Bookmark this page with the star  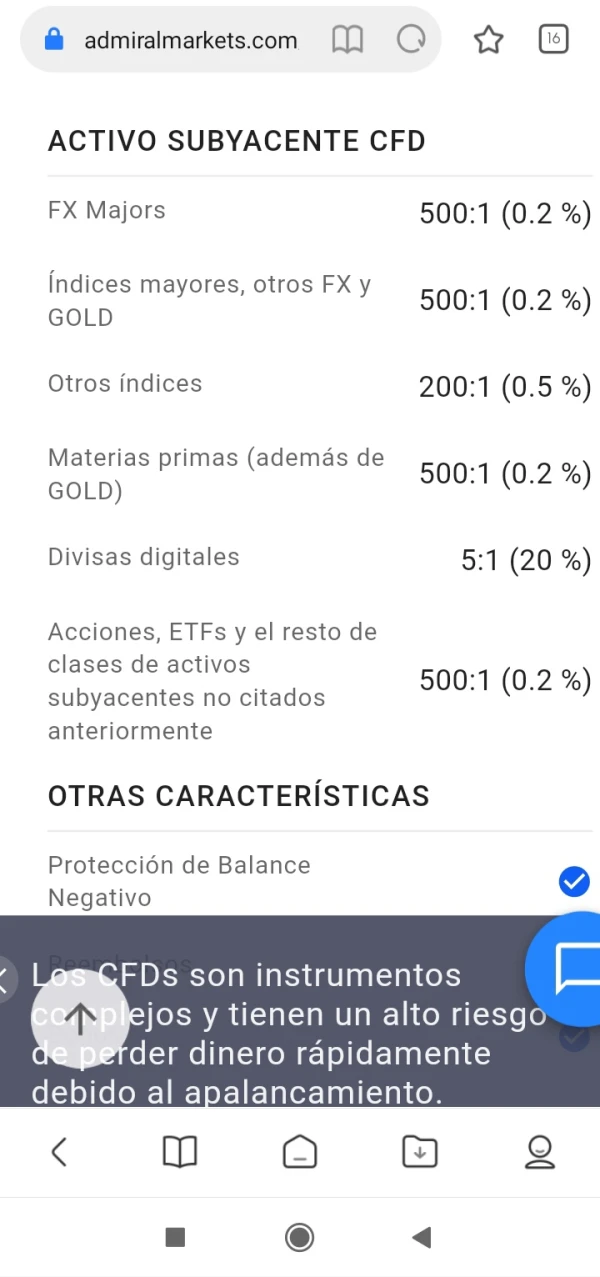[x=488, y=40]
